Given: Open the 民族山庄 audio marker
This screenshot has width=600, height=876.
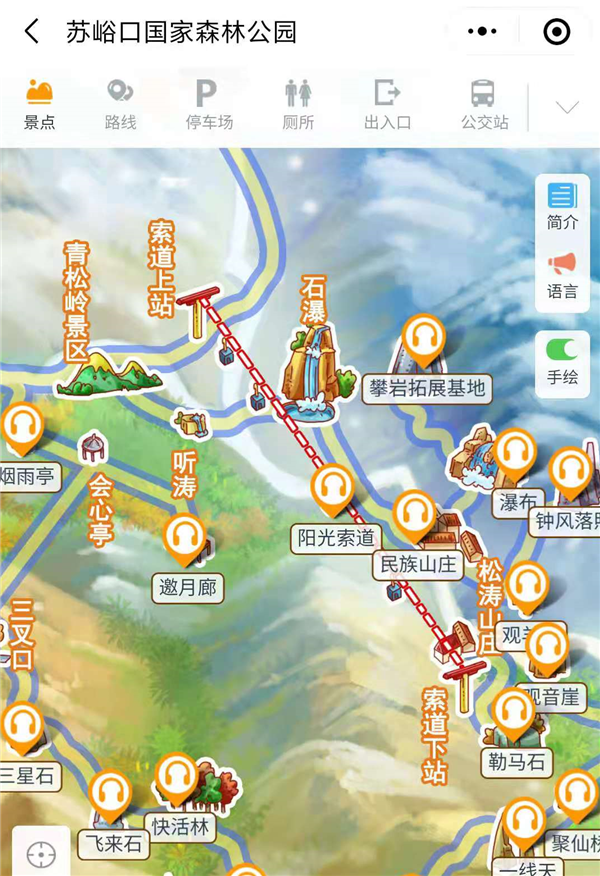Looking at the screenshot, I should pos(415,516).
